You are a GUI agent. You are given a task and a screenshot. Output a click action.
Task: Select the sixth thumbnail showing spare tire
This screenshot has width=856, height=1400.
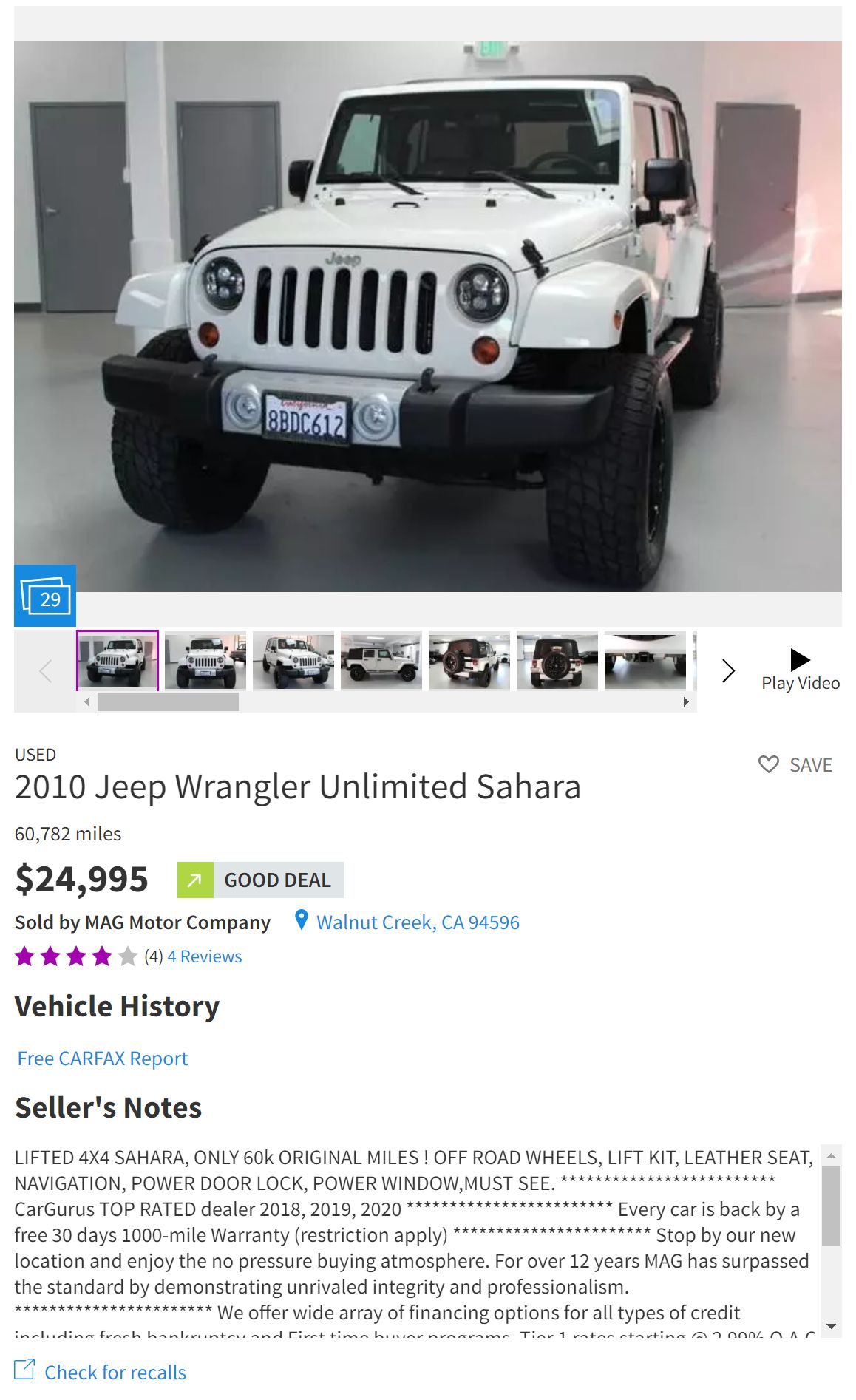(x=557, y=660)
